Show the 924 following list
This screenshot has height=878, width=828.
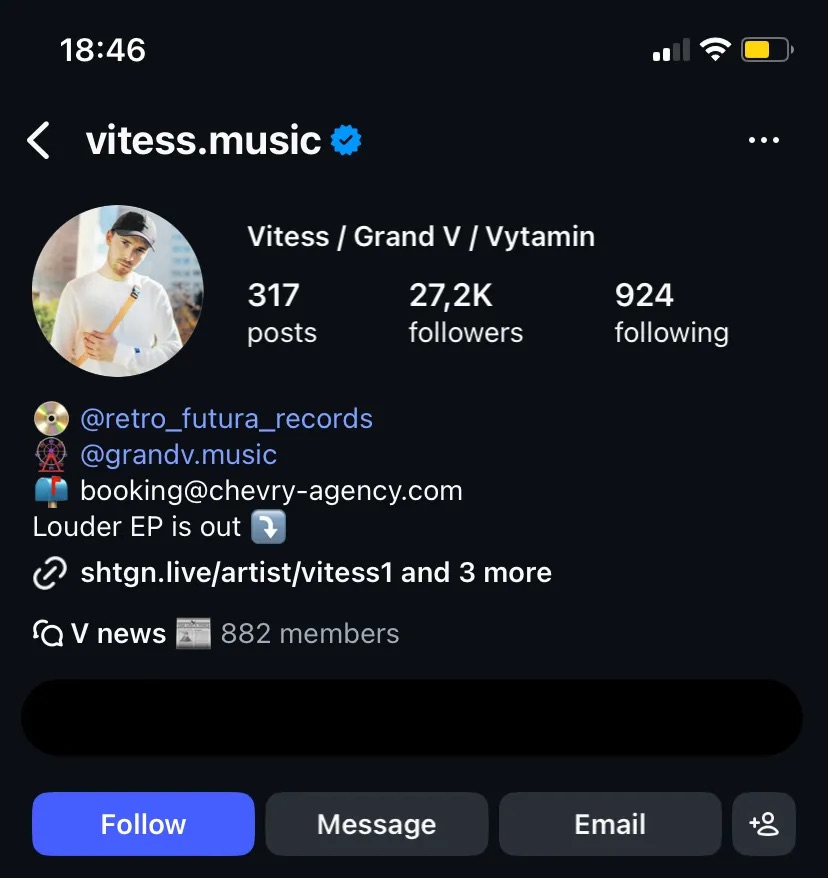point(671,312)
